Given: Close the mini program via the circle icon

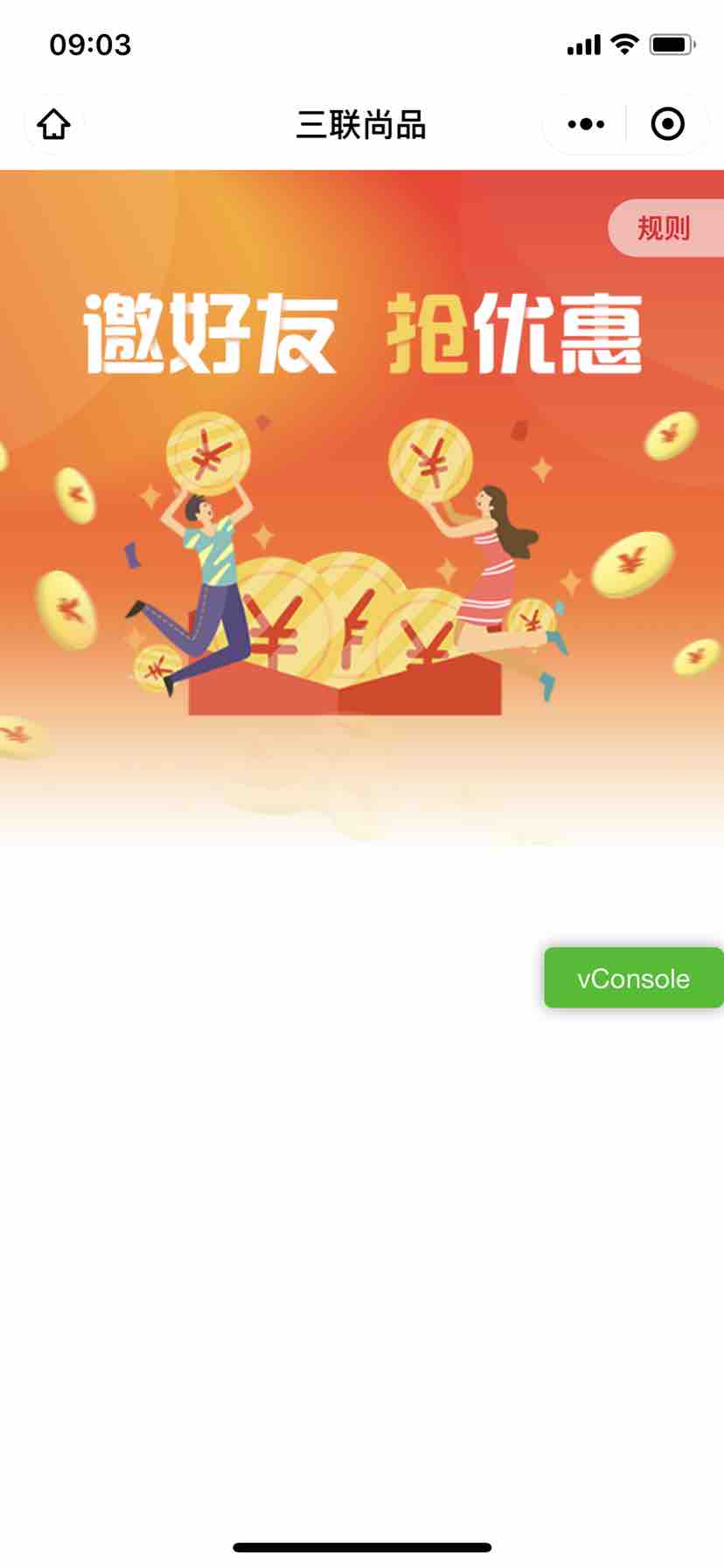Looking at the screenshot, I should (668, 124).
